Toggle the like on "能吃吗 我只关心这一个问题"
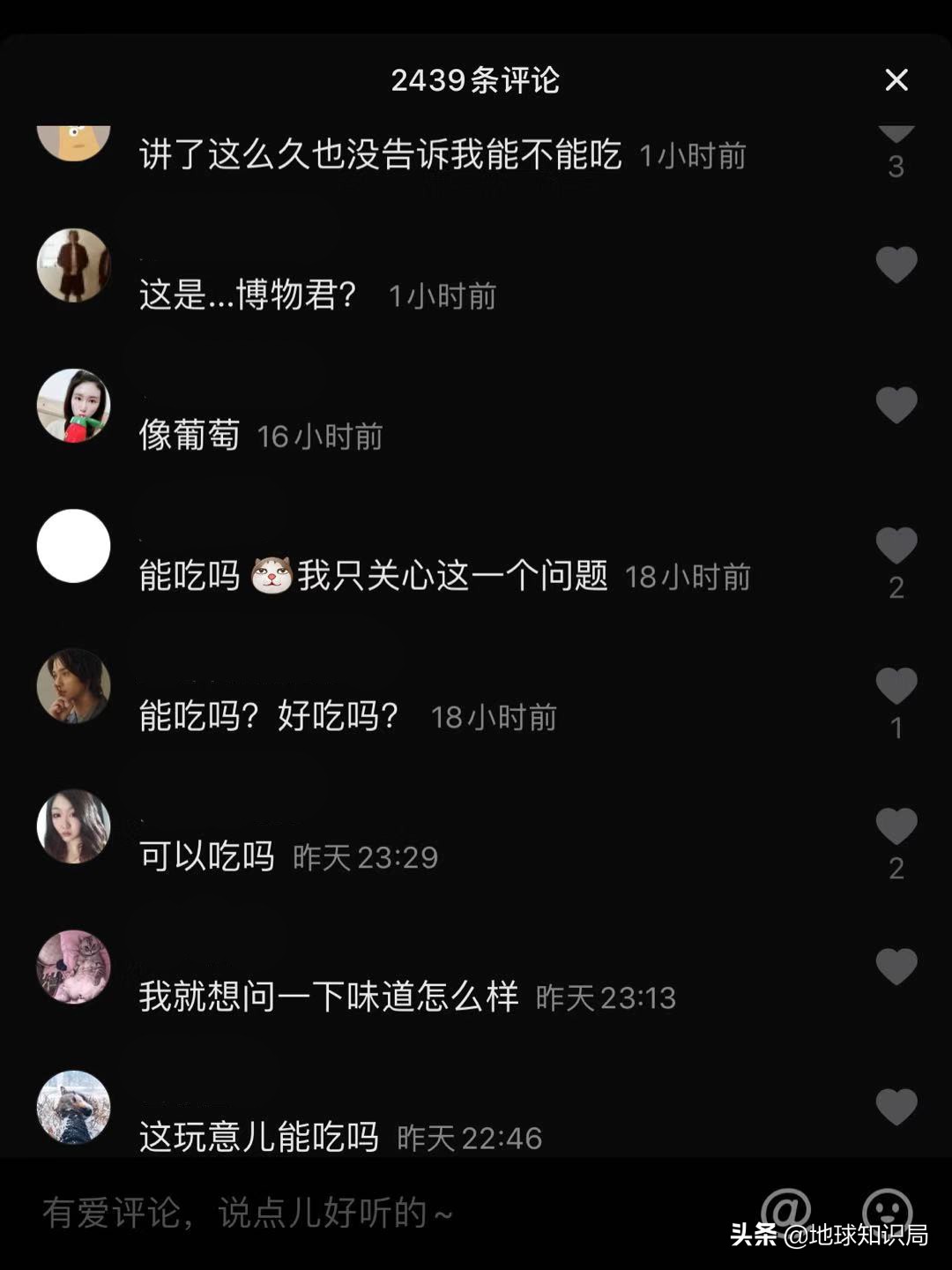Screen dimensions: 952x1270 pos(896,545)
